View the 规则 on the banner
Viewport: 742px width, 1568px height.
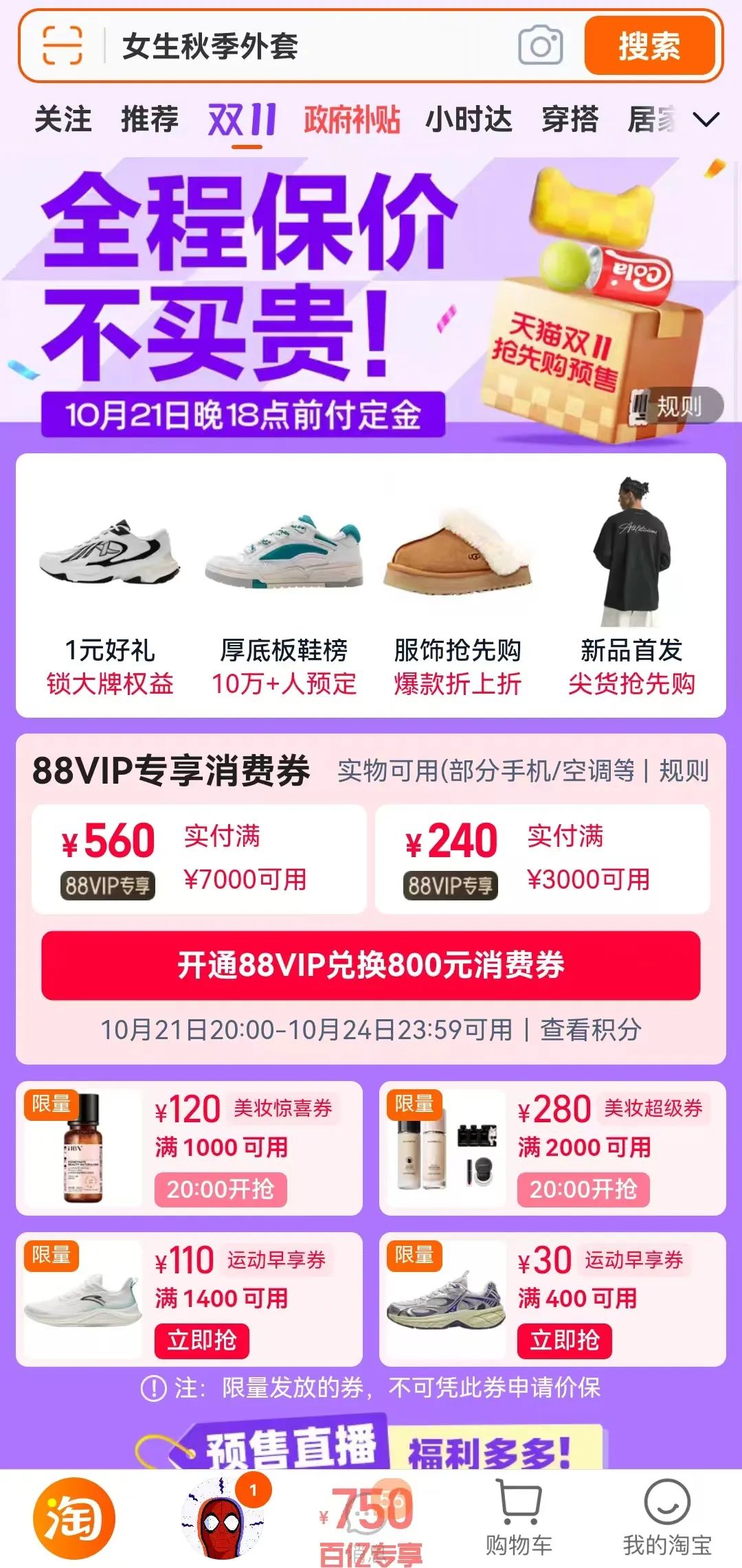(677, 407)
